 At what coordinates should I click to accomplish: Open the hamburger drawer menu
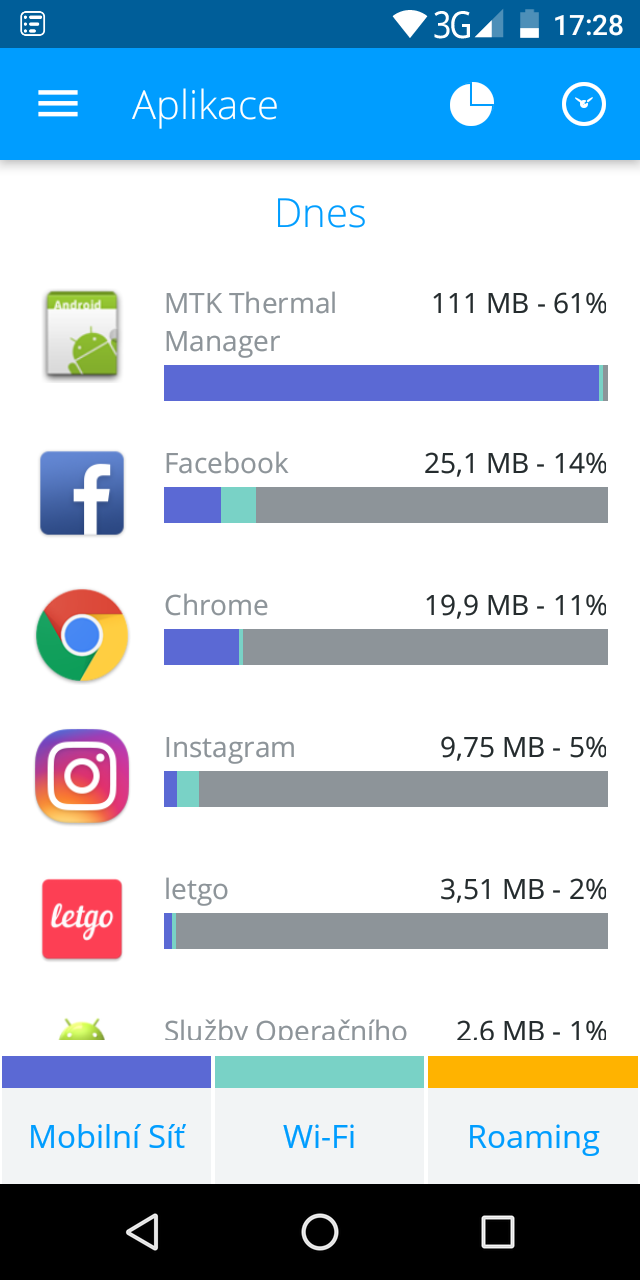click(58, 104)
